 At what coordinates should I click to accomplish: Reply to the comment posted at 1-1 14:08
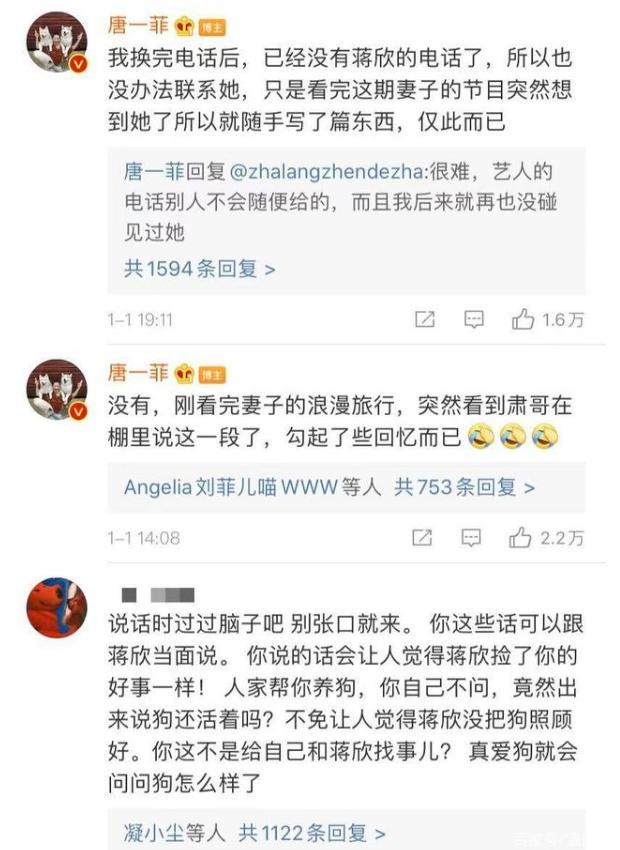pos(473,538)
